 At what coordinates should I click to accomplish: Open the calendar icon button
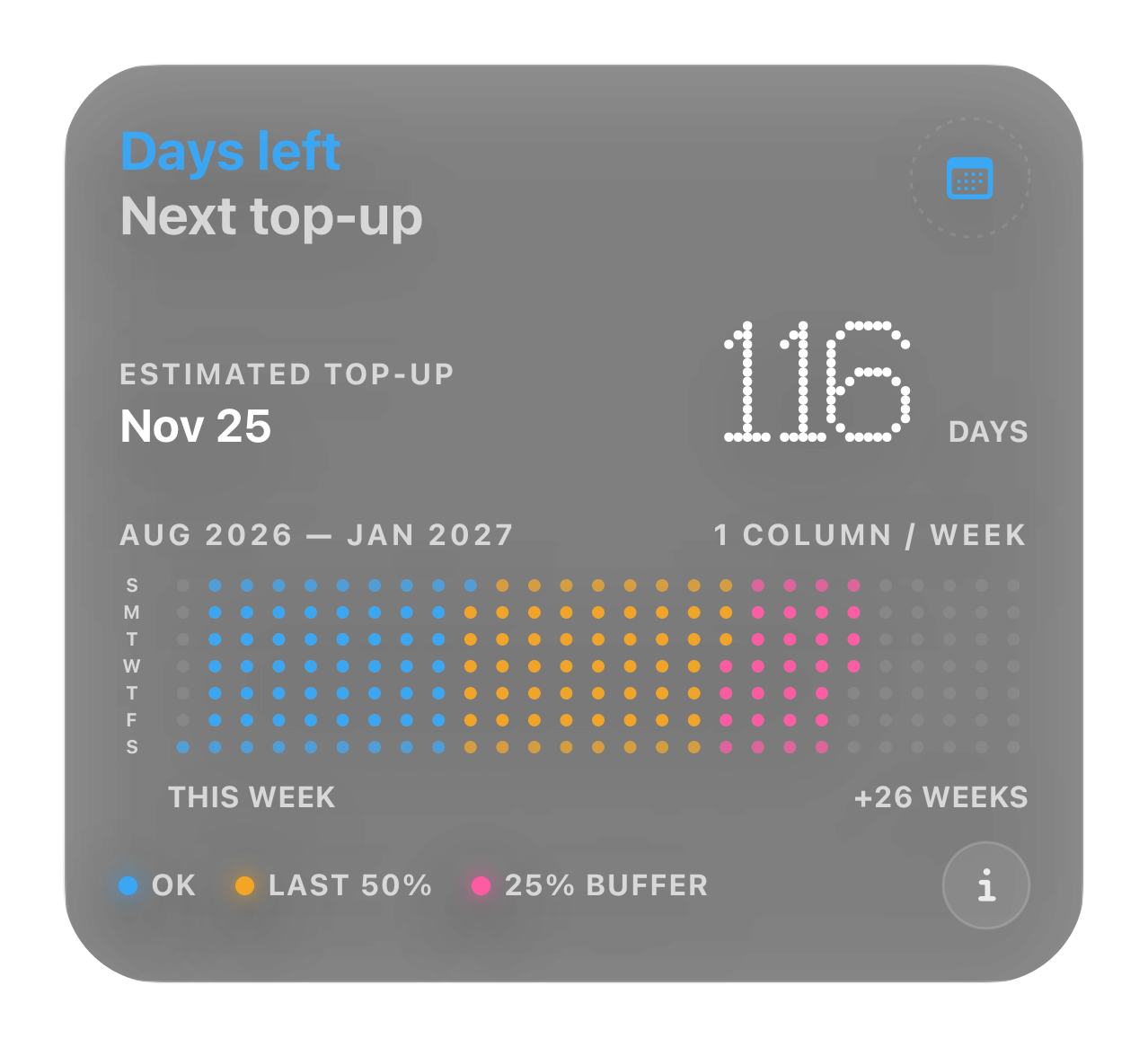pos(970,178)
